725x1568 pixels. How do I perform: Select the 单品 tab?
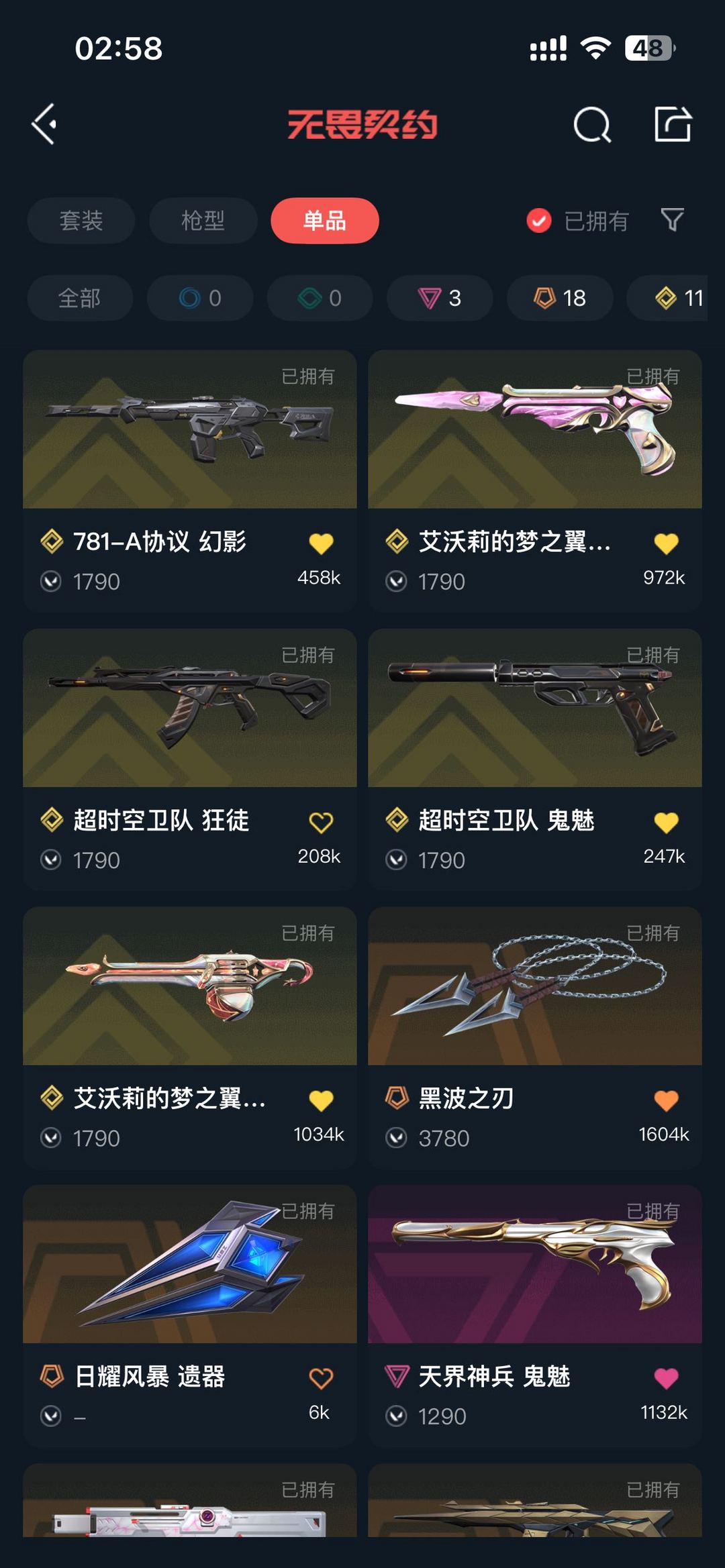(324, 220)
